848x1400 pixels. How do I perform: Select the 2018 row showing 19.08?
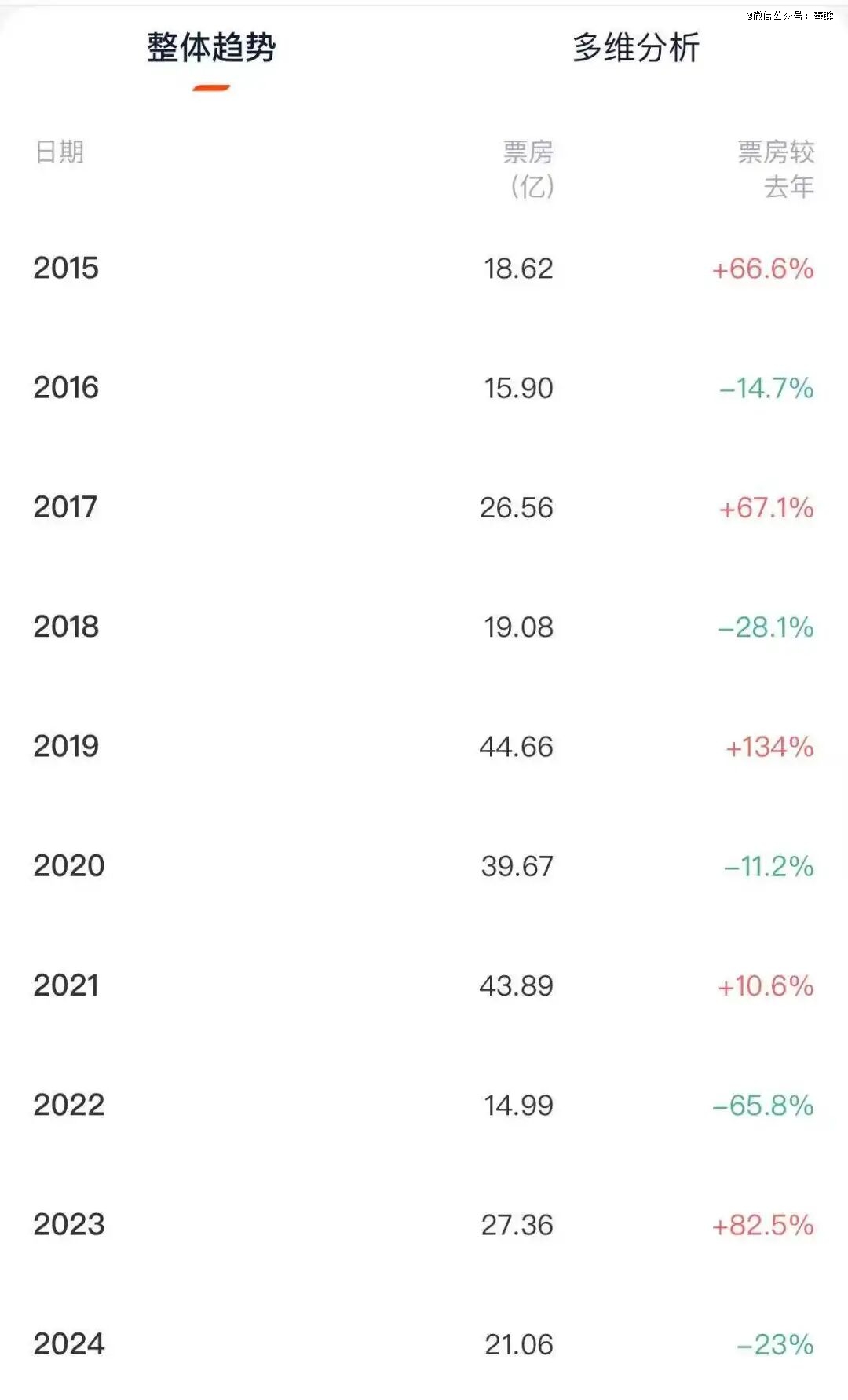point(68,627)
